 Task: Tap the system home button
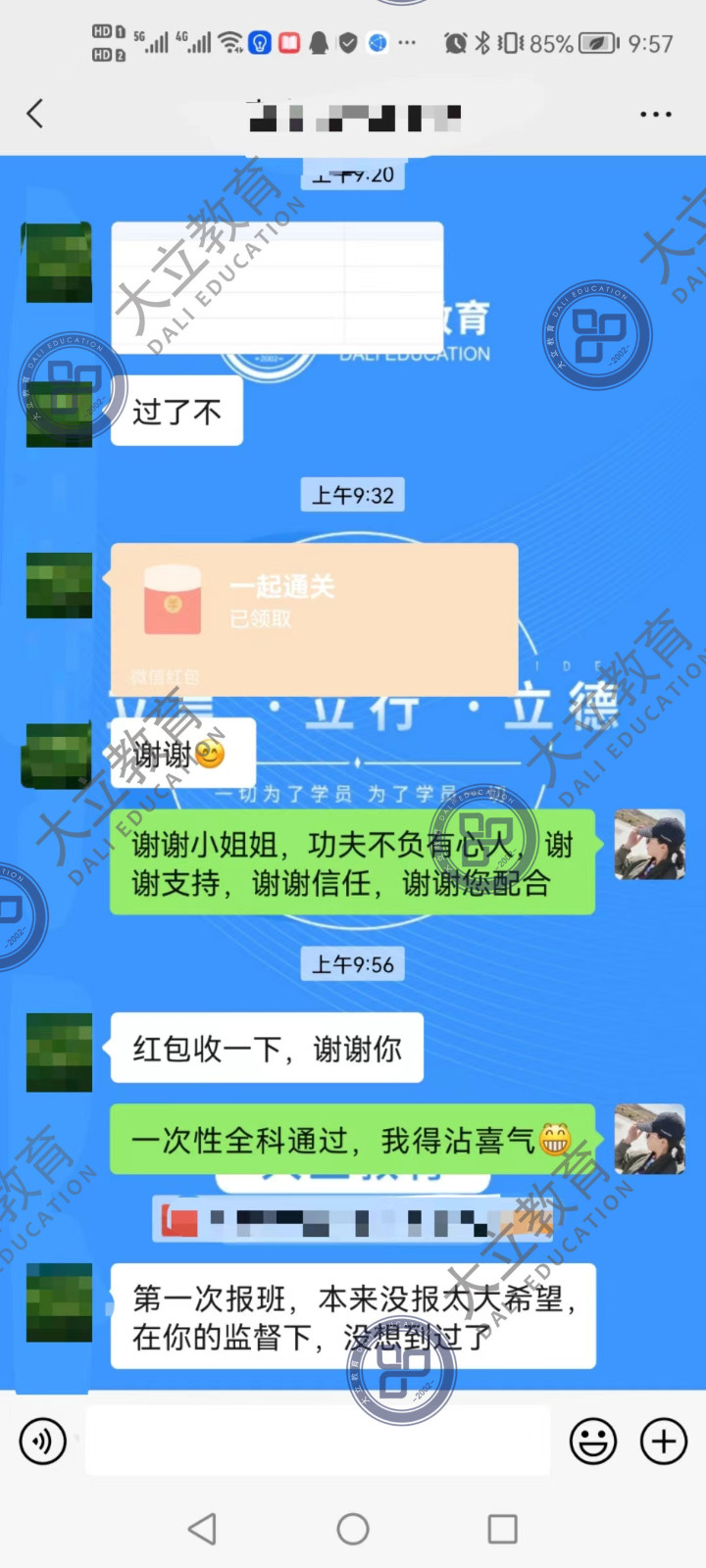[x=353, y=1529]
